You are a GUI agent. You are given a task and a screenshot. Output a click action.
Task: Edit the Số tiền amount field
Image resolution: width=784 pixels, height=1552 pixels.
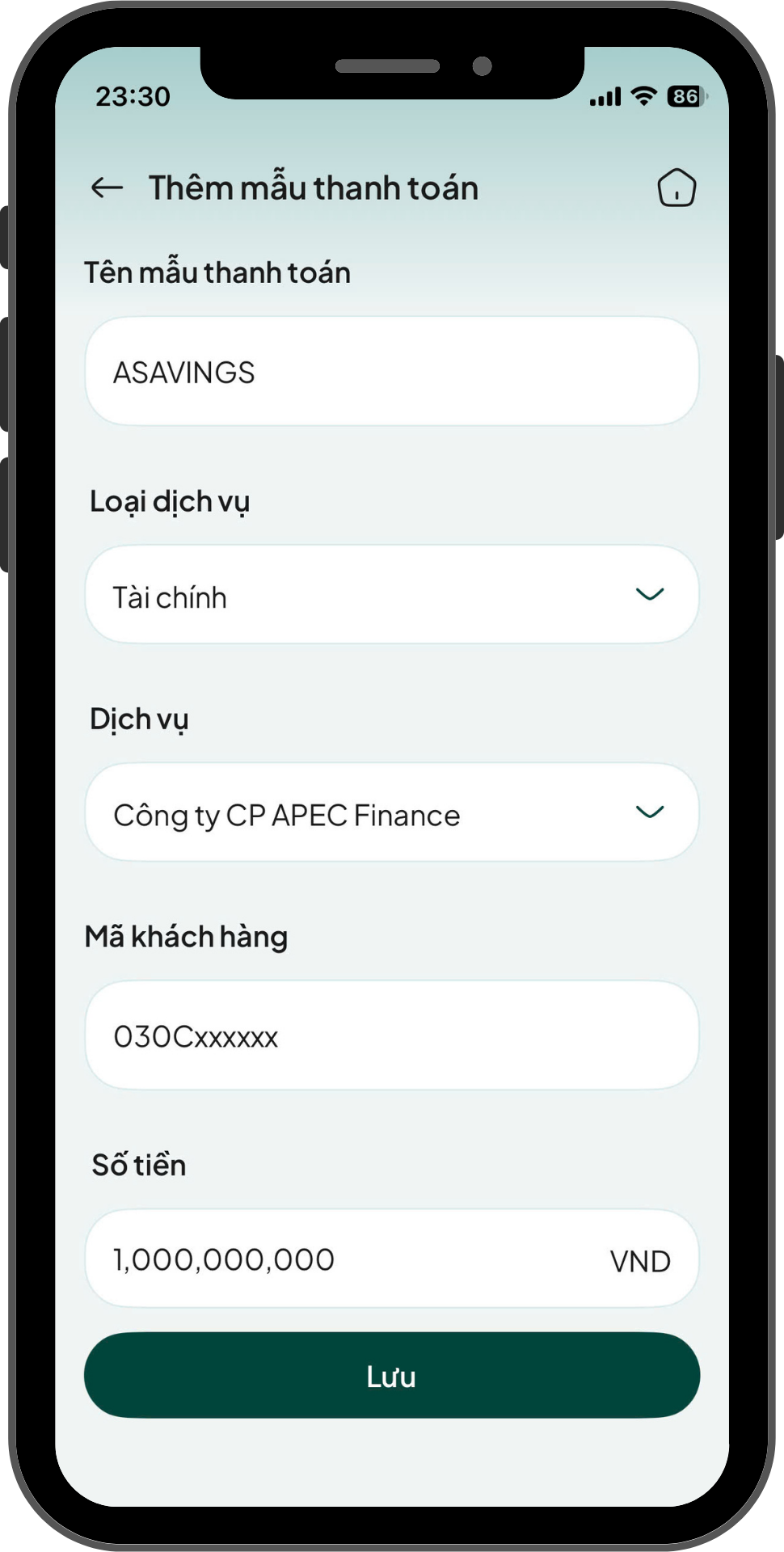356,1259
